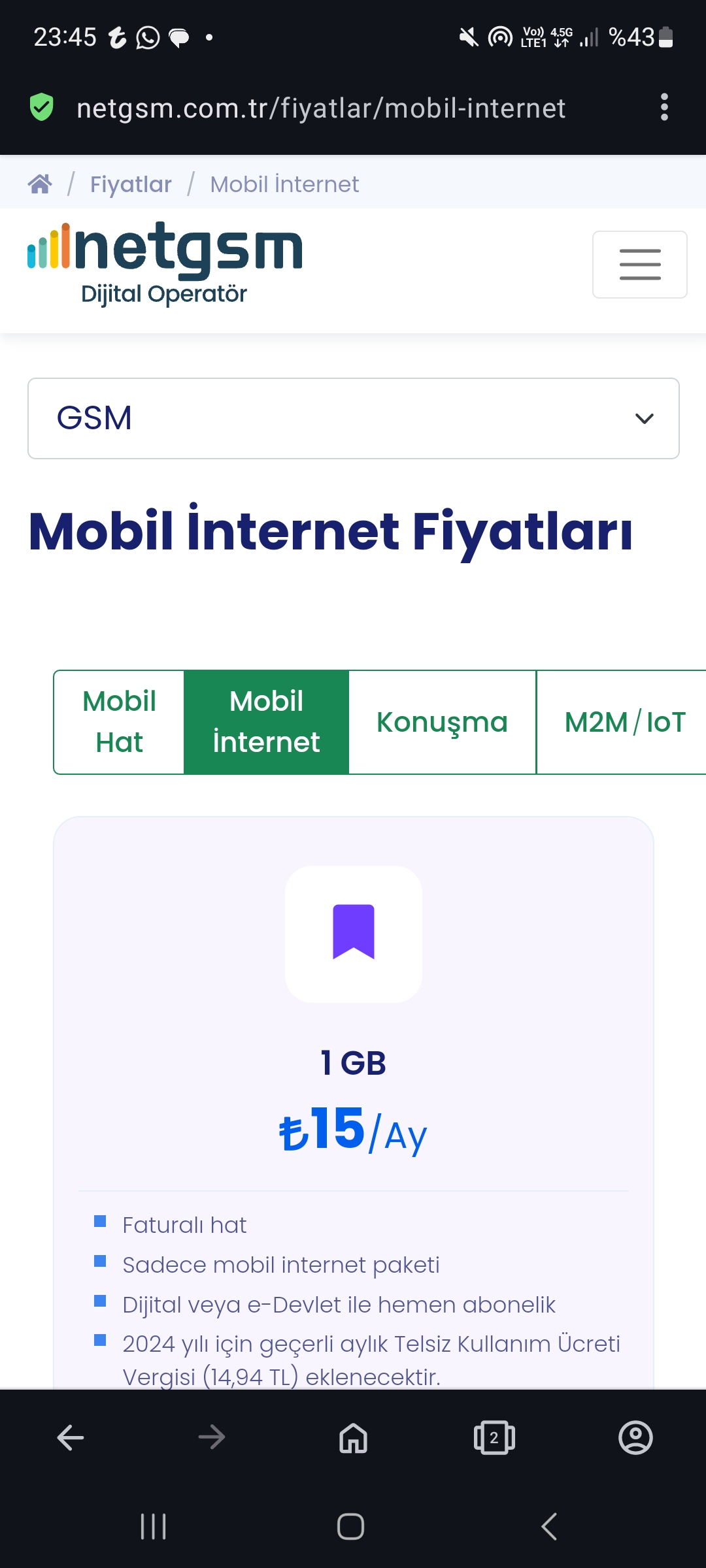The height and width of the screenshot is (1568, 706).
Task: Expand the GSM dropdown
Action: [354, 418]
